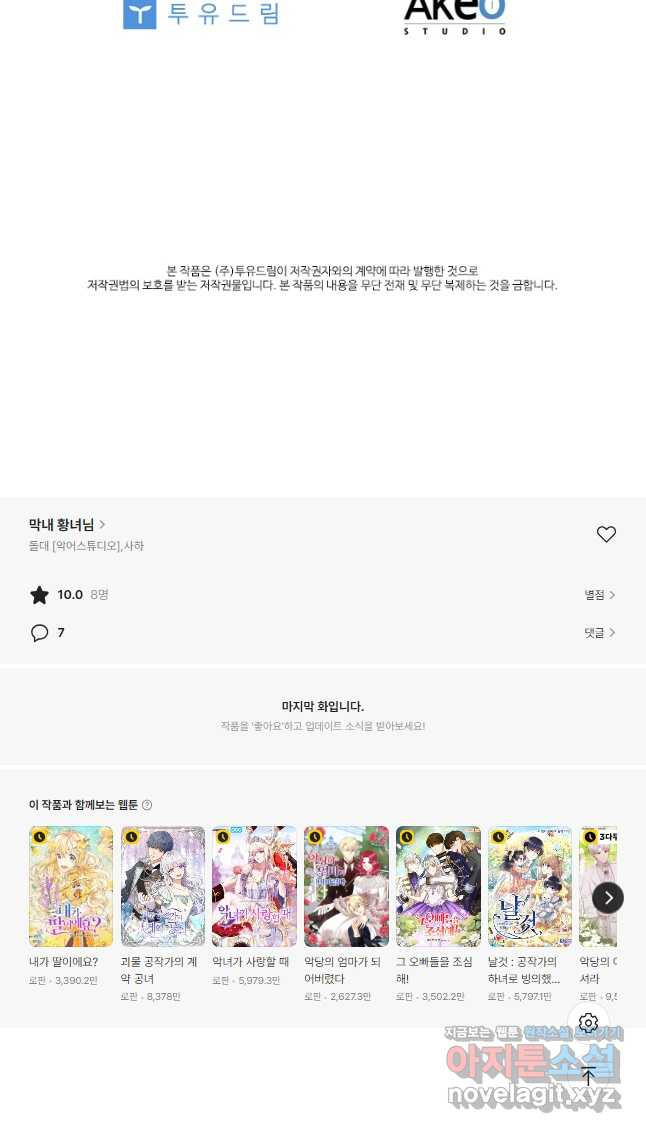Image resolution: width=646 pixels, height=1133 pixels.
Task: Jump back to the top of the page
Action: pyautogui.click(x=588, y=1076)
